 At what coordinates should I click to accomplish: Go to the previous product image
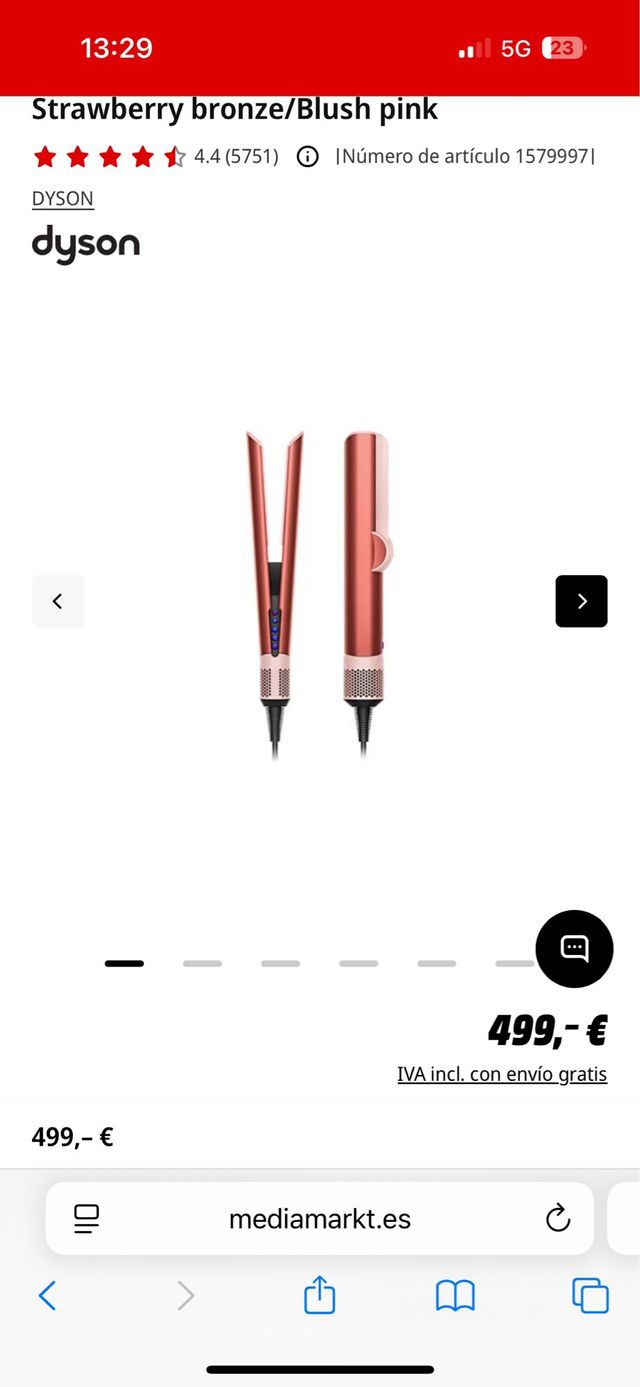tap(58, 601)
